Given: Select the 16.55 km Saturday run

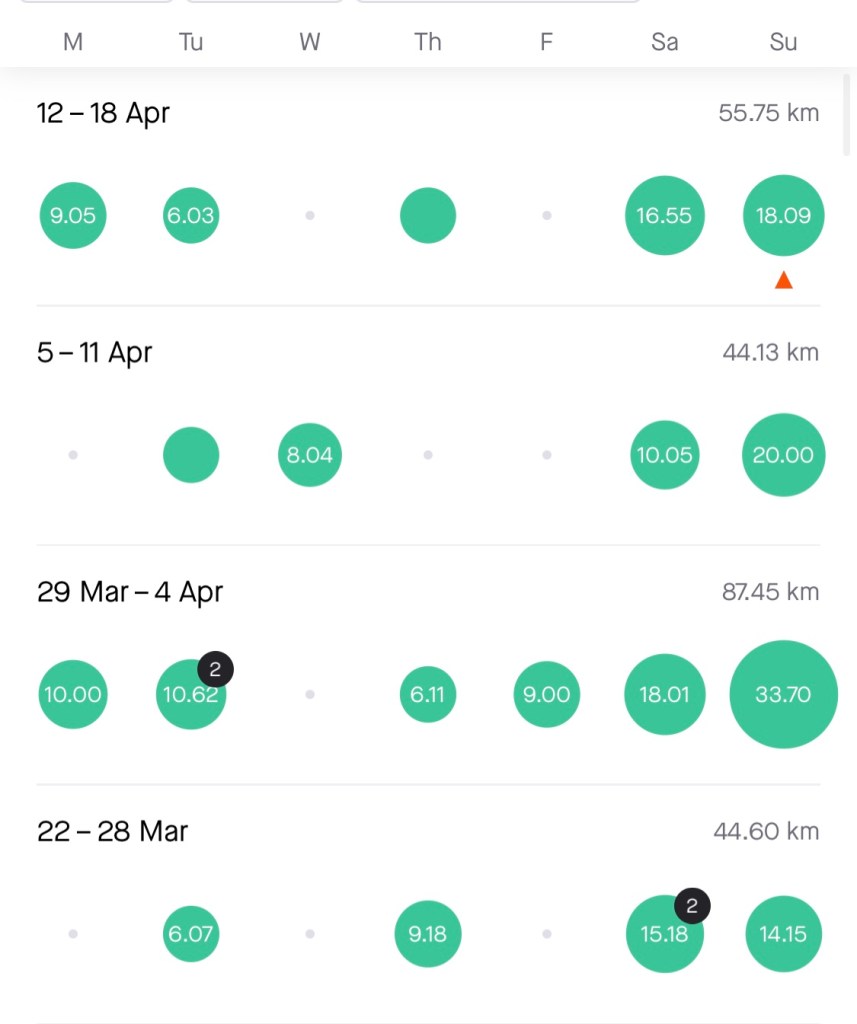Looking at the screenshot, I should pyautogui.click(x=665, y=216).
